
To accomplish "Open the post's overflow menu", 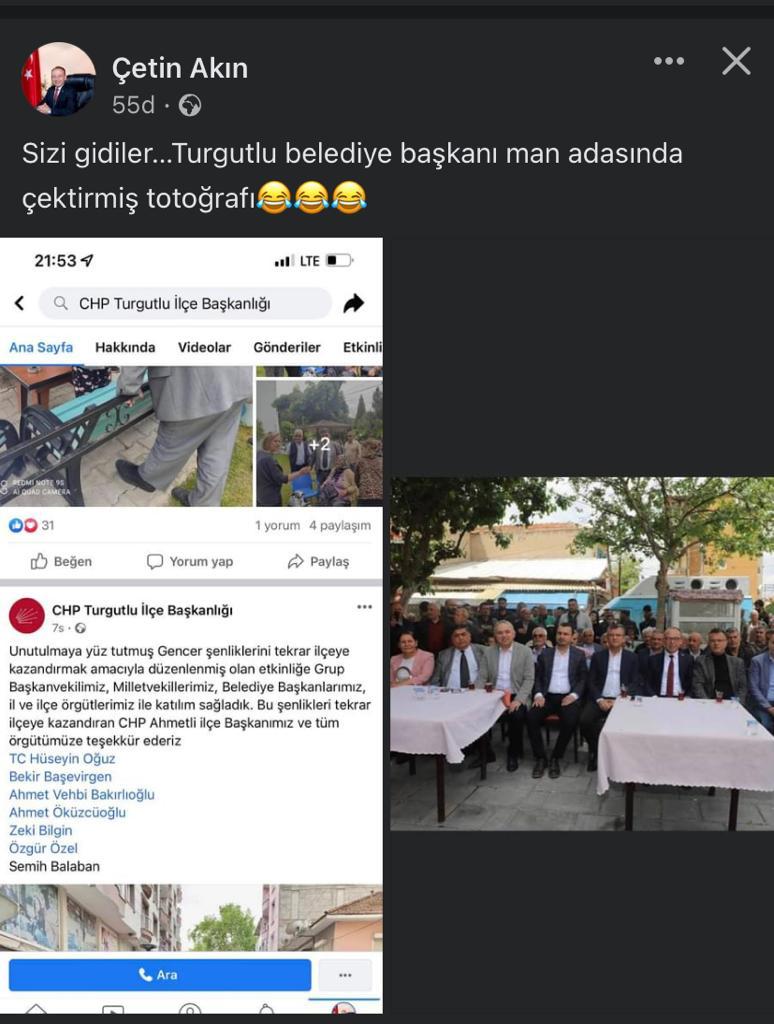I will click(x=668, y=62).
